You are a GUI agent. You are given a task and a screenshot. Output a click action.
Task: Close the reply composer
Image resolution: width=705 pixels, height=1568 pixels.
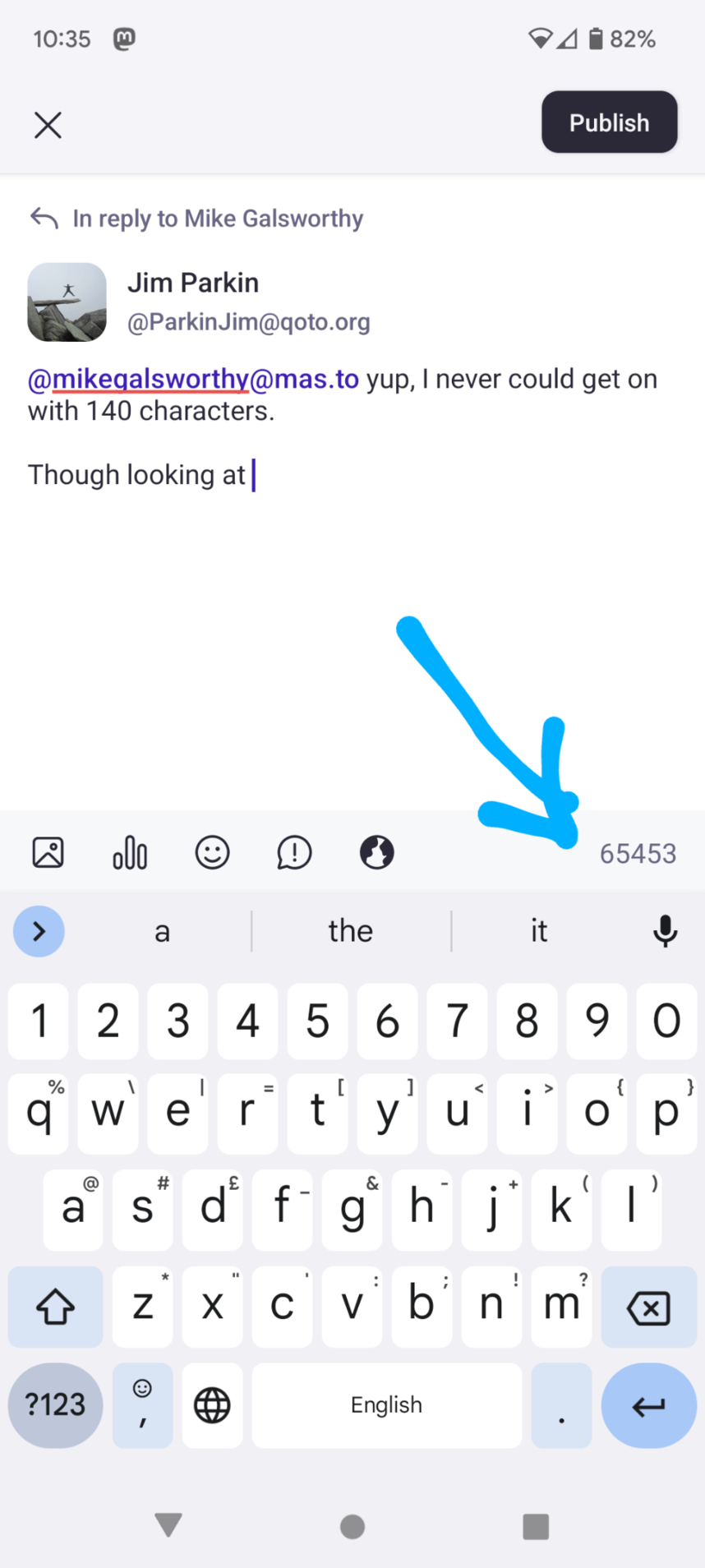tap(48, 125)
